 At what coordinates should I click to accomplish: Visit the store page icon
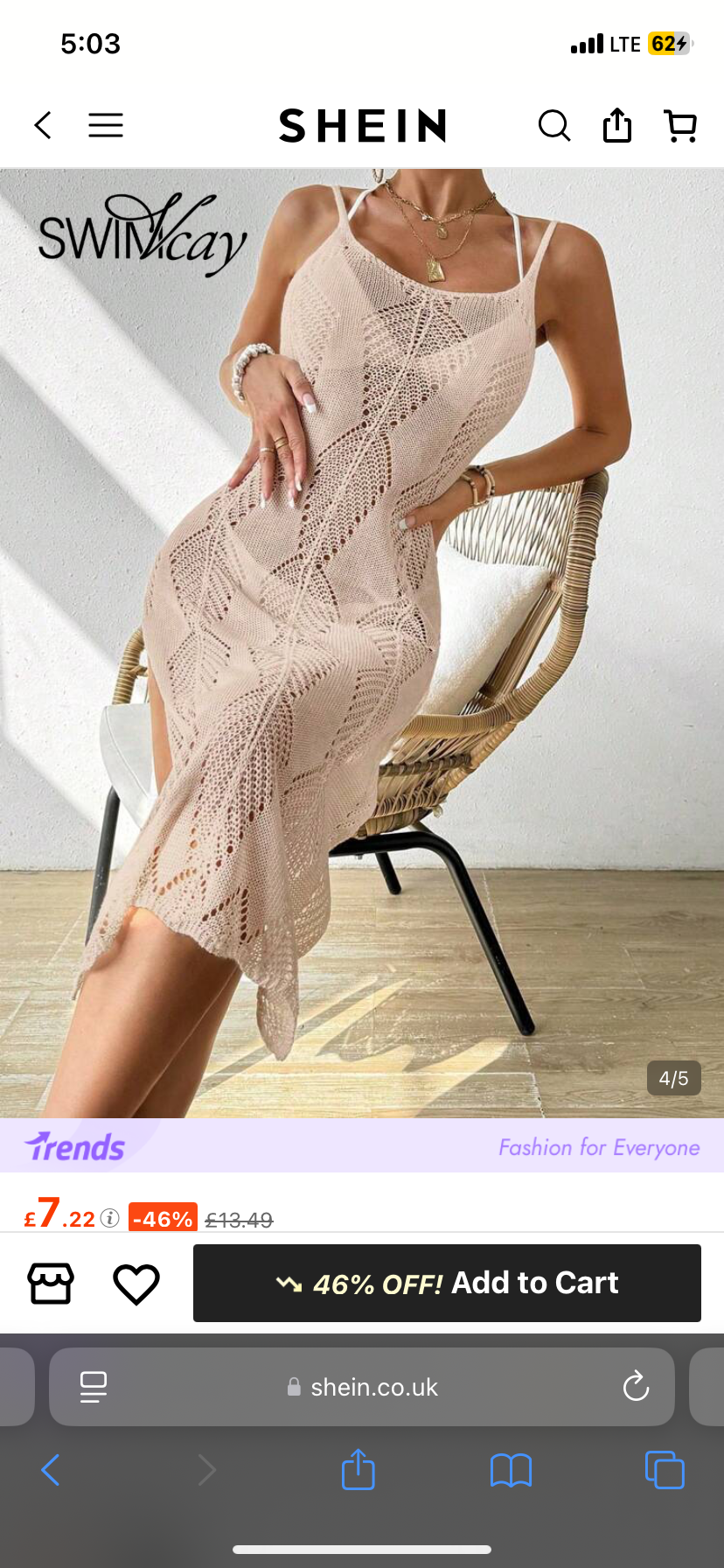click(51, 1284)
